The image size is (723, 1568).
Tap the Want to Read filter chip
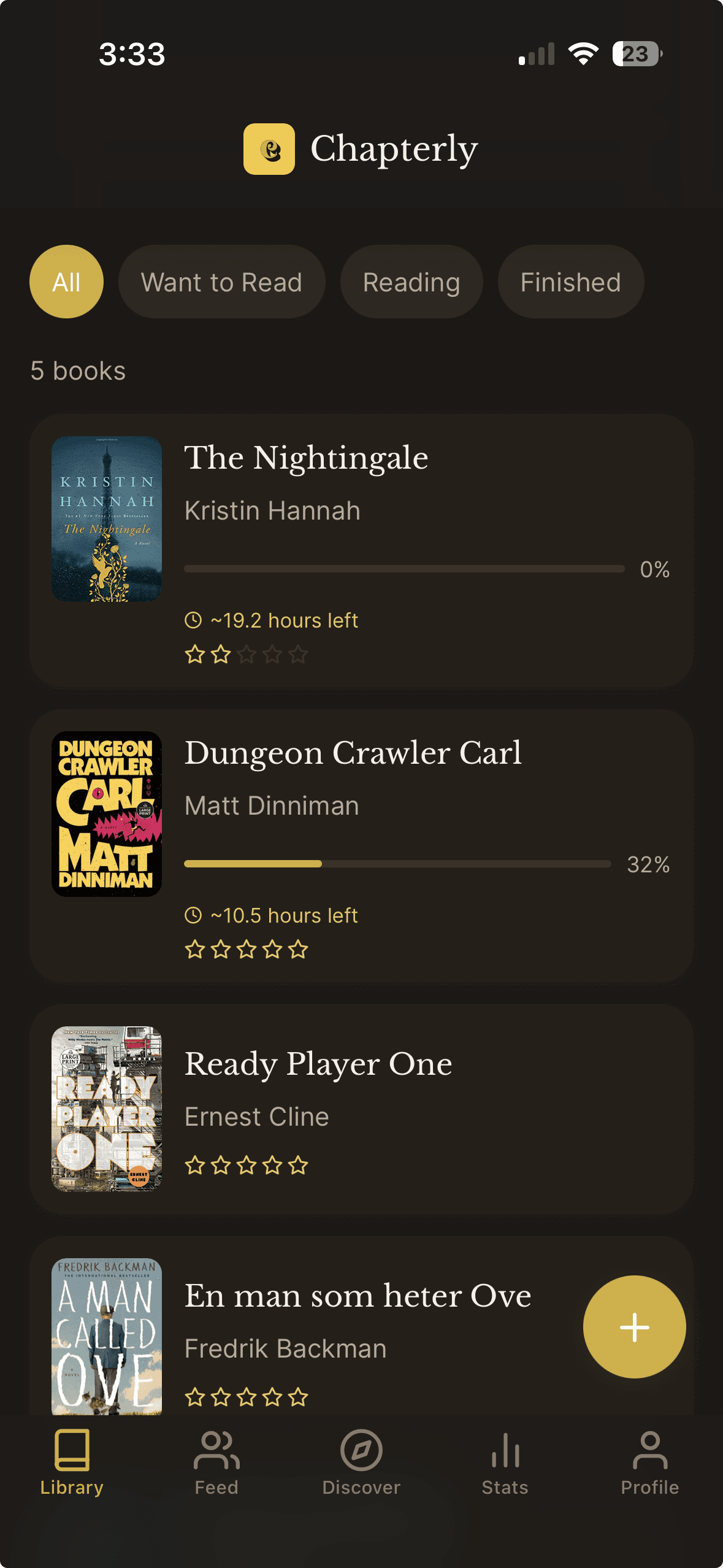221,282
